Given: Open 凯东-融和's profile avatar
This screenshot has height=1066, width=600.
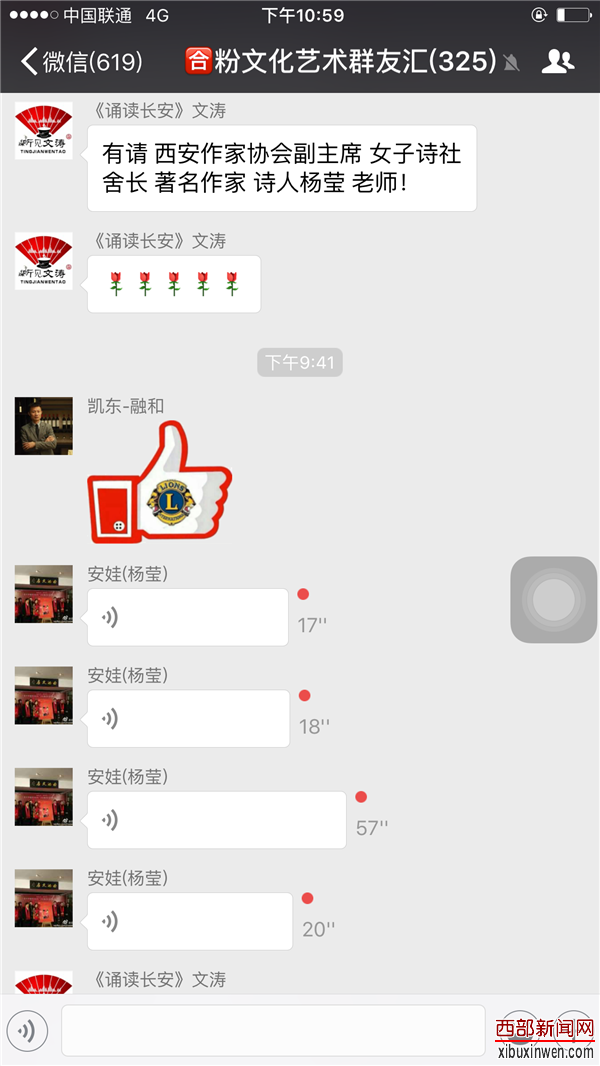Looking at the screenshot, I should (43, 426).
